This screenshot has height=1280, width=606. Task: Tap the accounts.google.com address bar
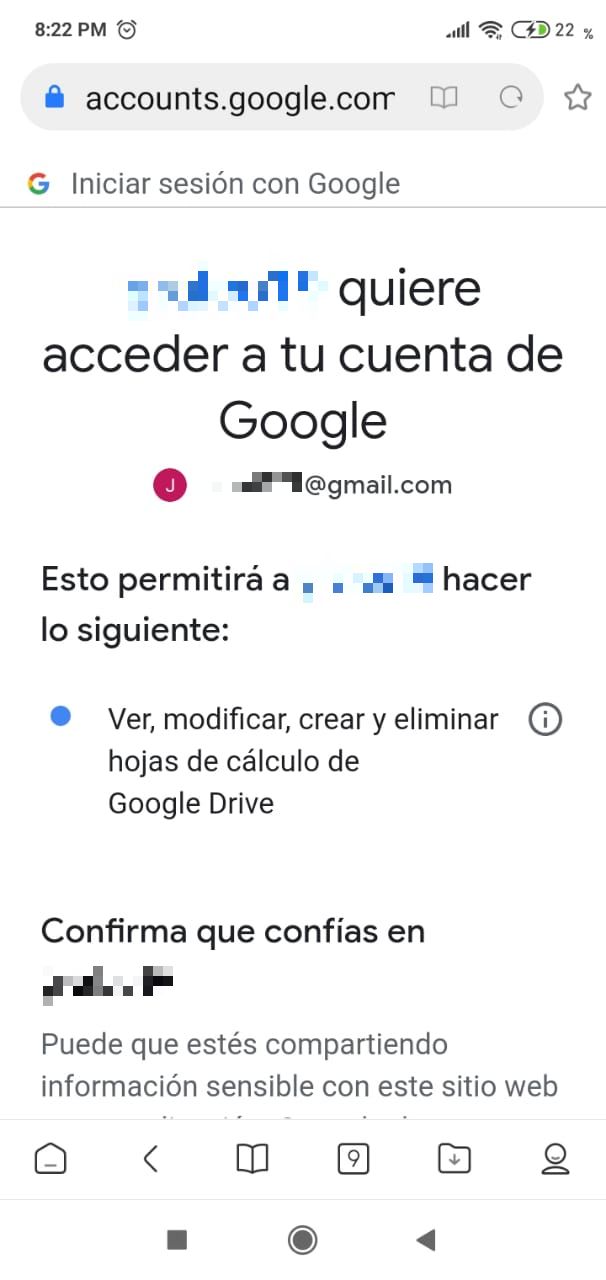pos(240,98)
